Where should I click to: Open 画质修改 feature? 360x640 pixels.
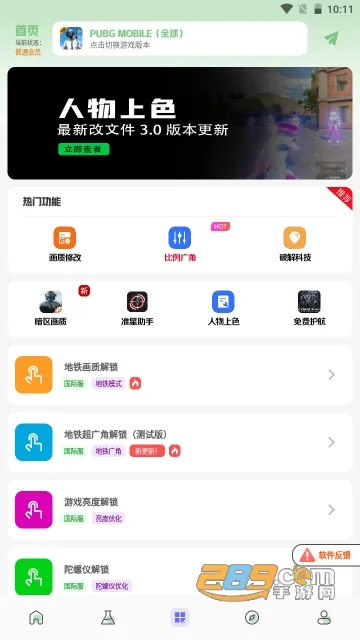[x=65, y=244]
